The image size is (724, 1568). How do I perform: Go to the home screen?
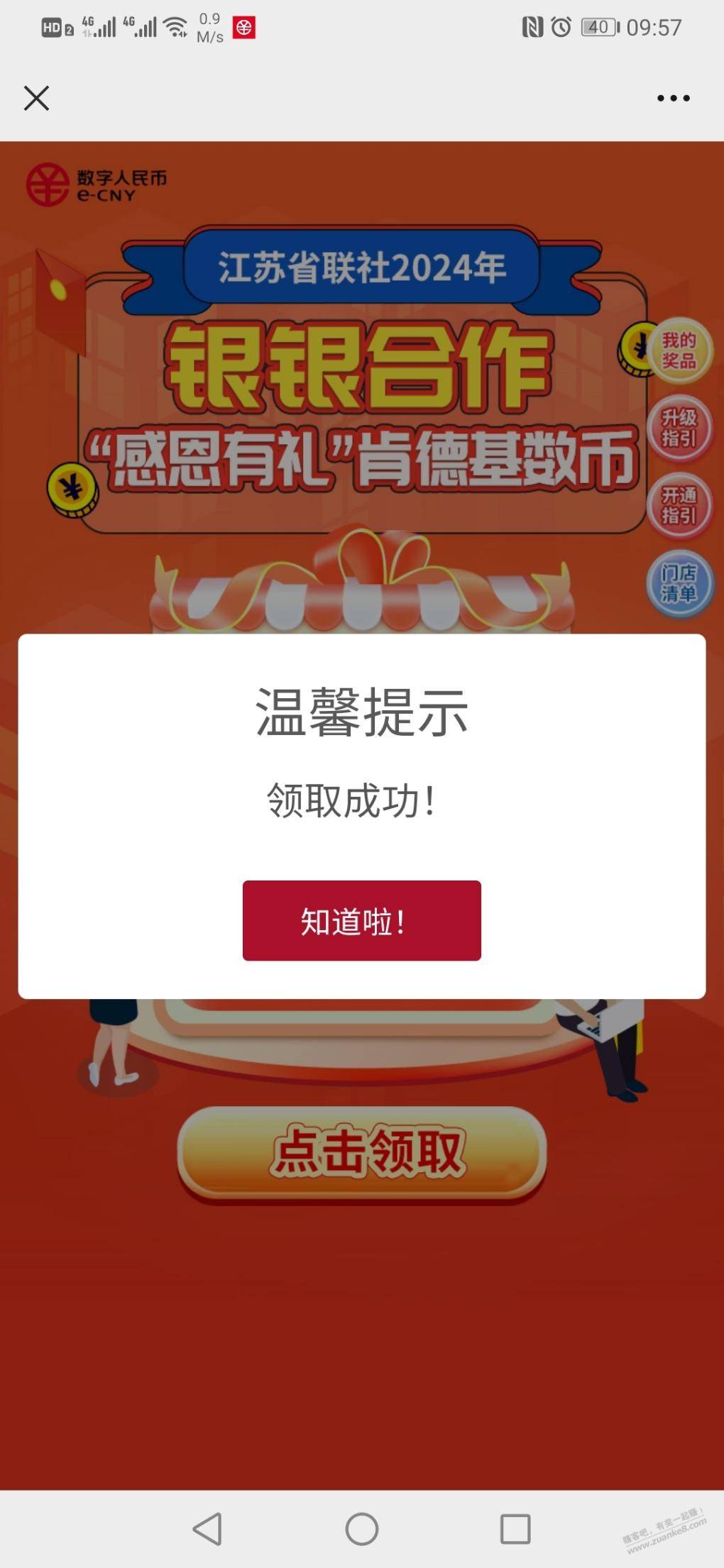coord(362,1528)
